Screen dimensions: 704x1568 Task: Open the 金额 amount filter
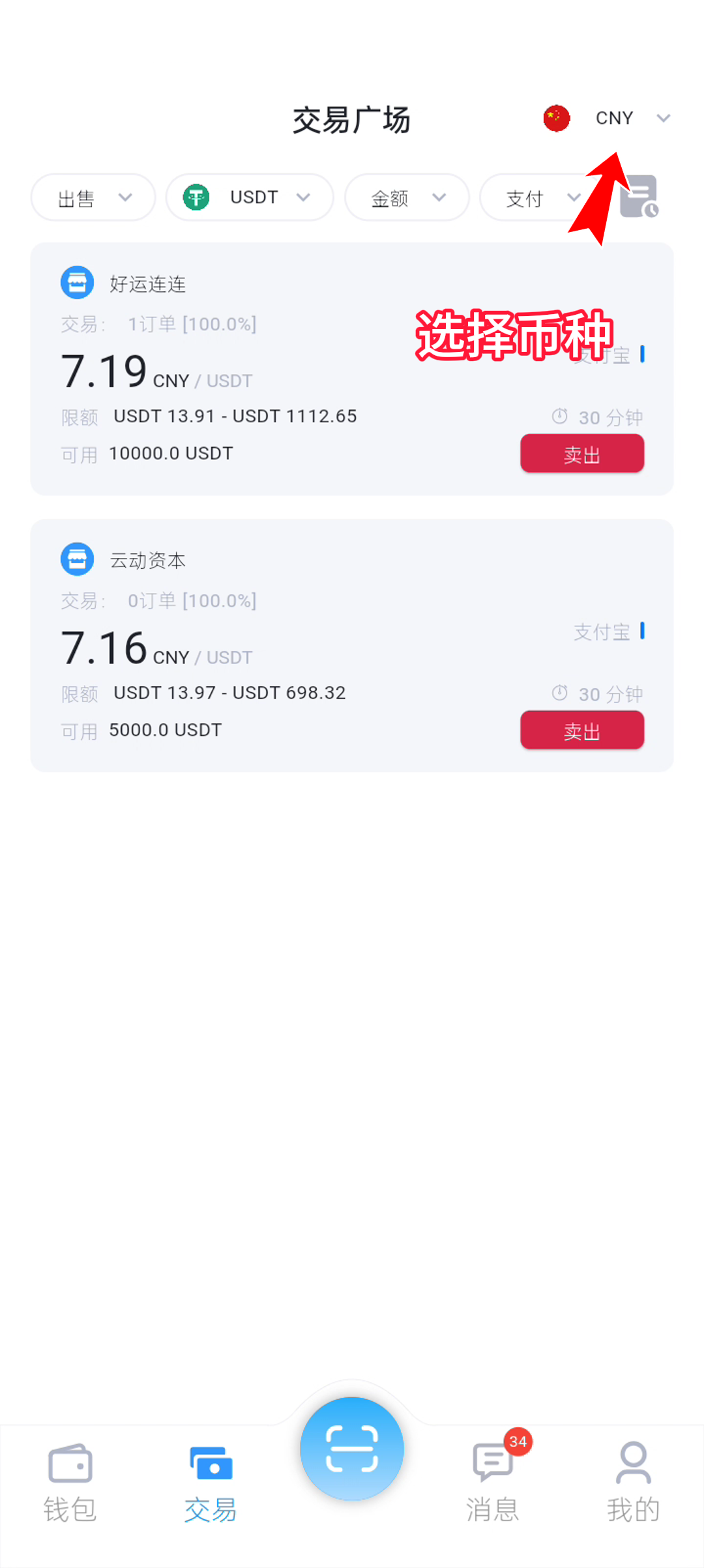407,197
